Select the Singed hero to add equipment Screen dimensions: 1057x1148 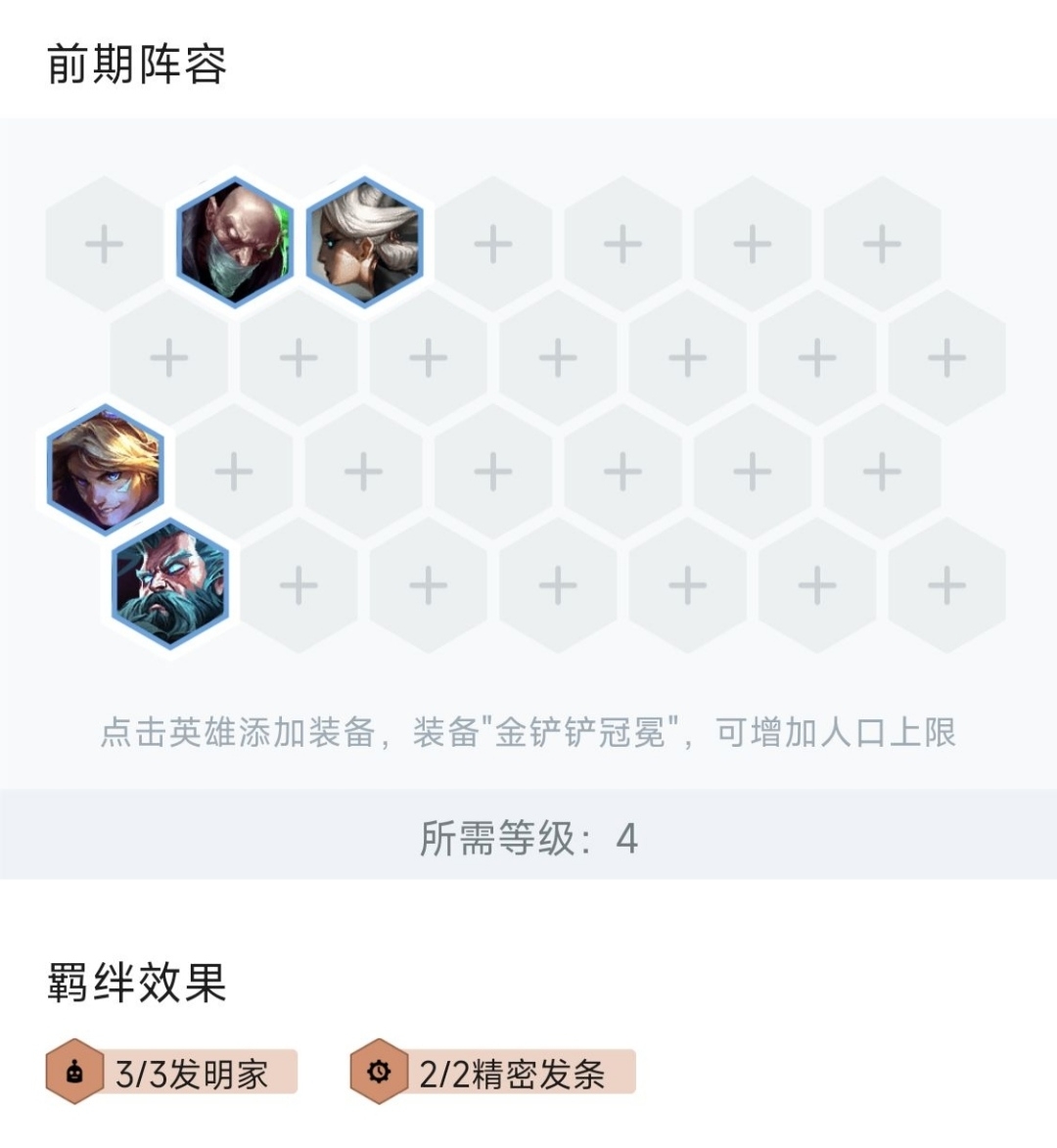[235, 242]
